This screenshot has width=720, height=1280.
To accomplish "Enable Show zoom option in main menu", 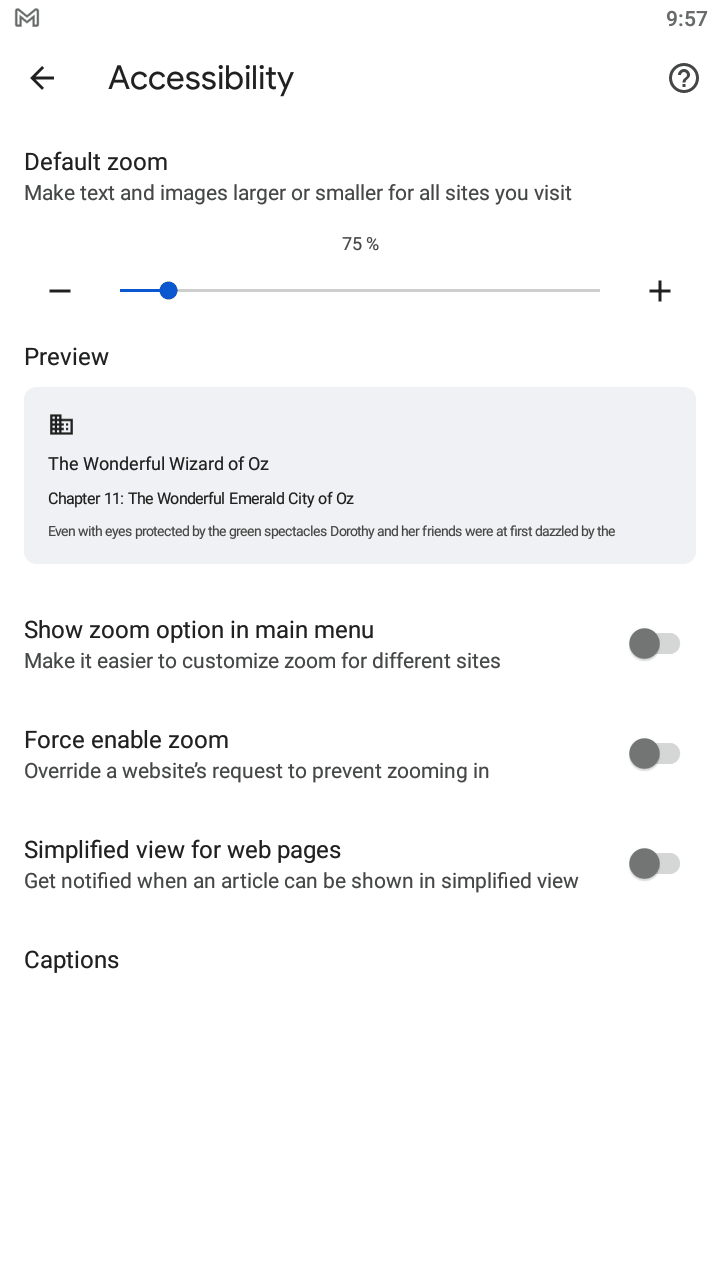I will 654,644.
